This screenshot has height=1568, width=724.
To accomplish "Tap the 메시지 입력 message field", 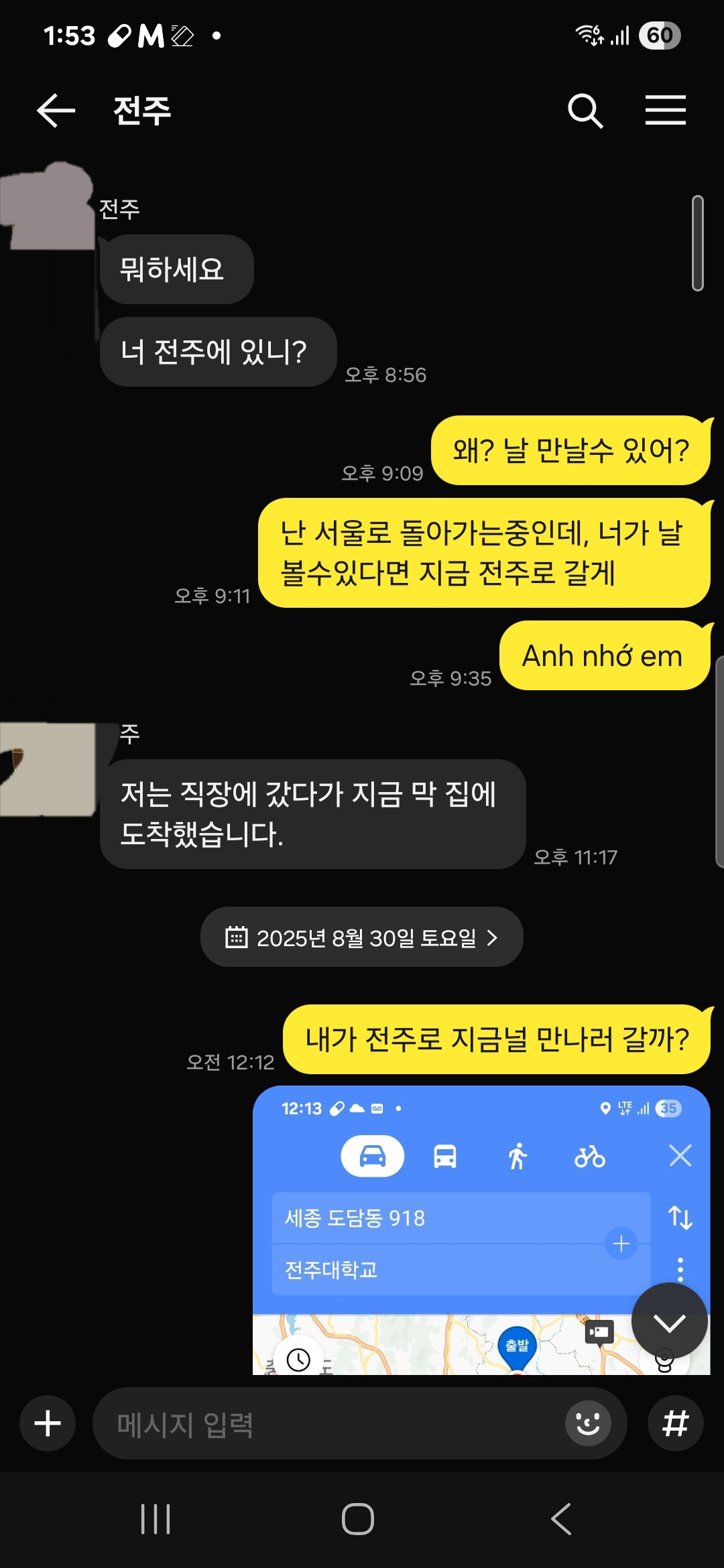I will (328, 1423).
